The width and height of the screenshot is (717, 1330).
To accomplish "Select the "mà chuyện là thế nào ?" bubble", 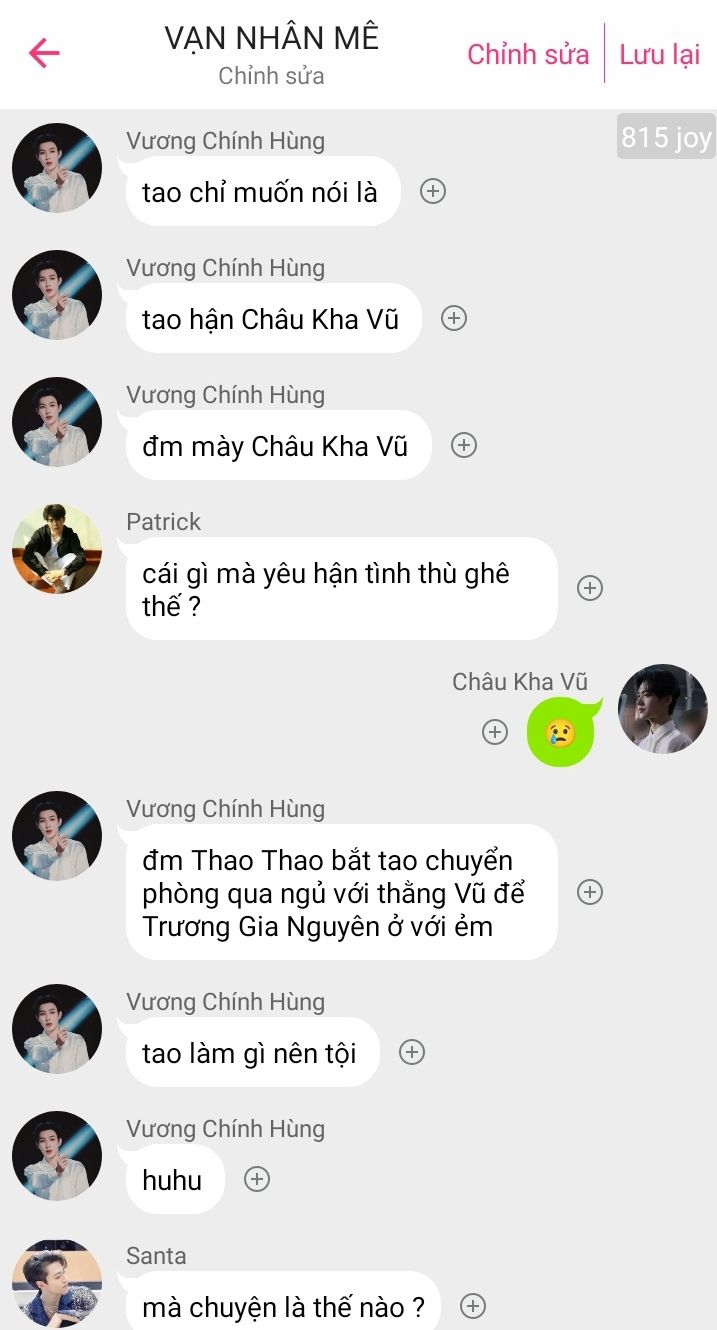I will 283,1306.
